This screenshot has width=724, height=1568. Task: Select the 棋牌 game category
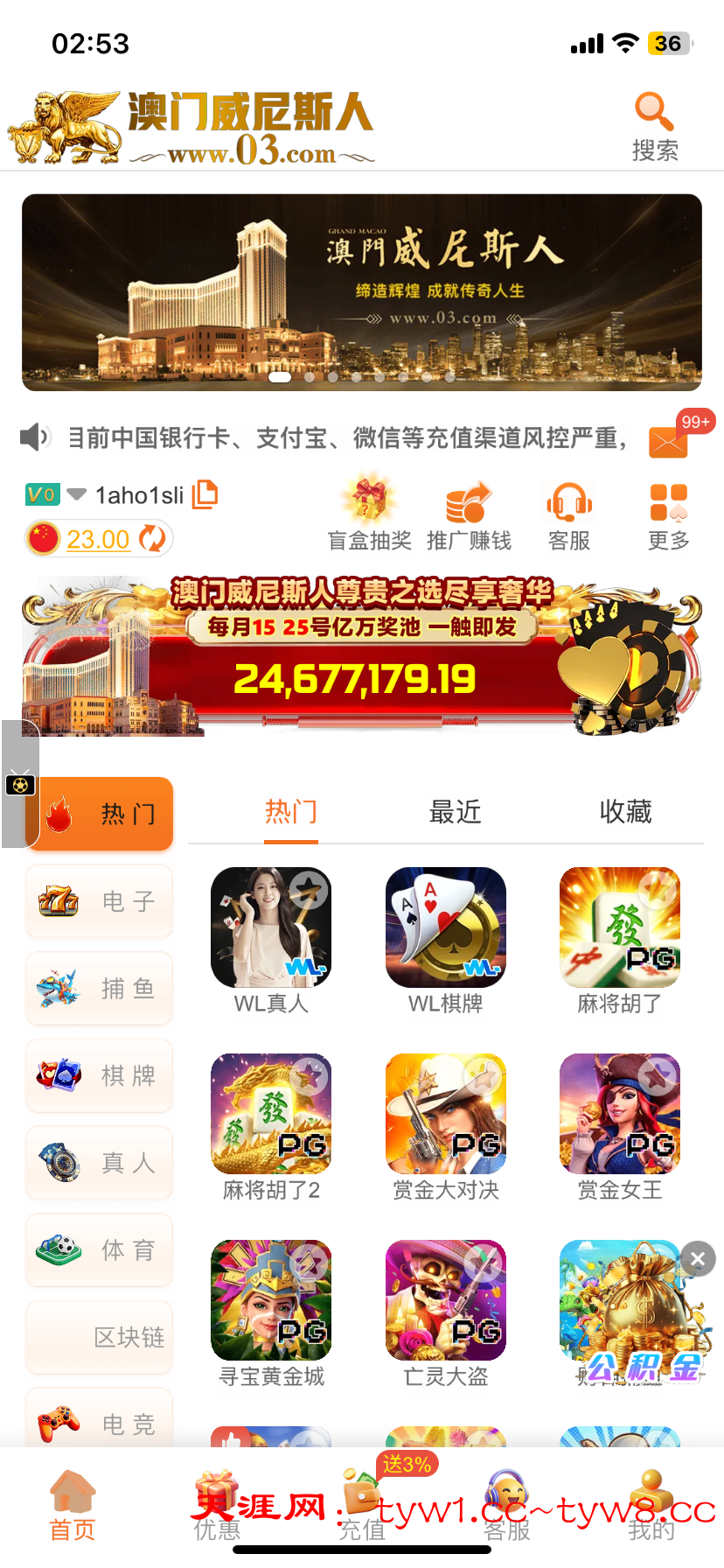99,1074
